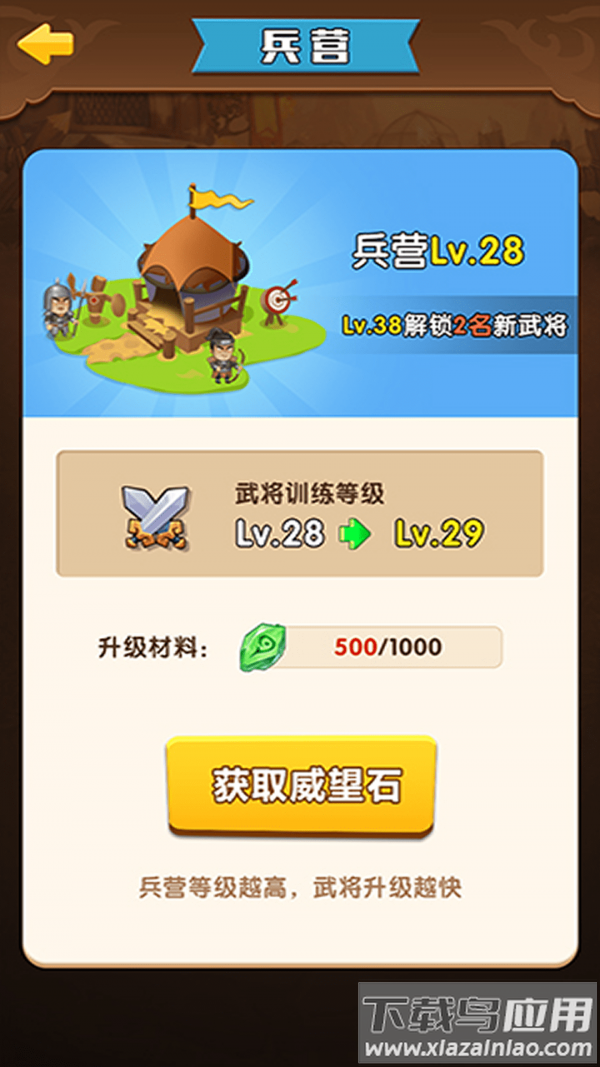Go back using the yellow arrow
Viewport: 600px width, 1067px height.
pos(46,44)
